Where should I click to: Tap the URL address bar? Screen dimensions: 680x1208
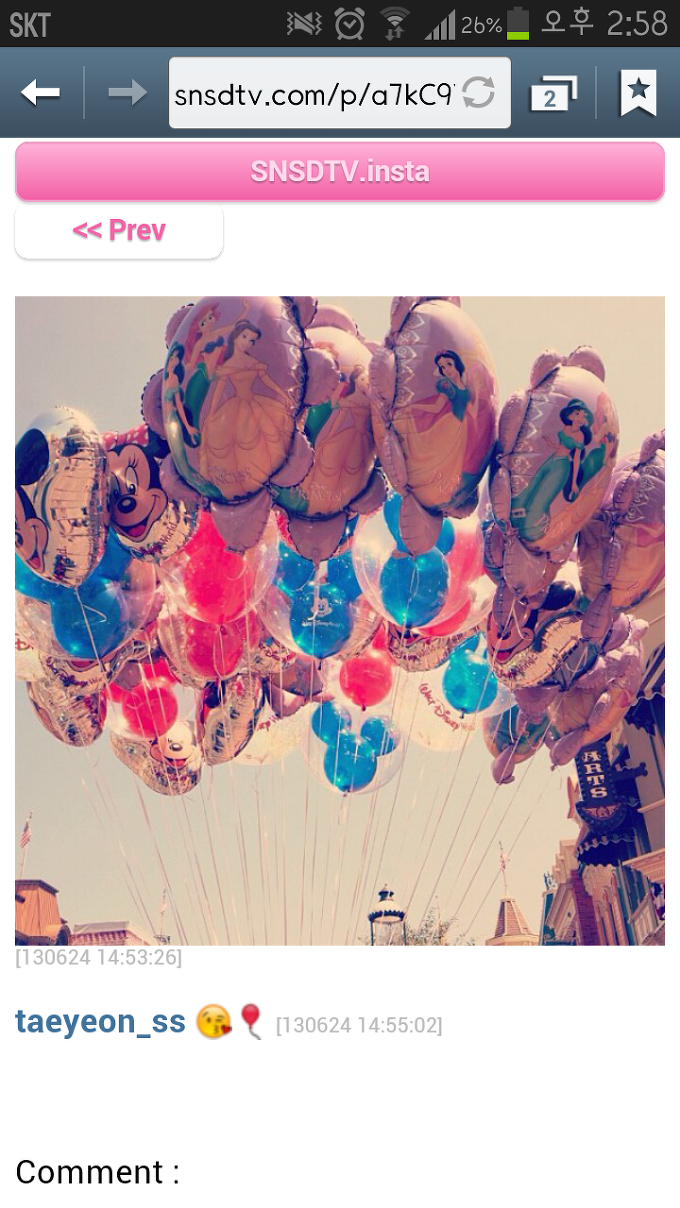314,93
